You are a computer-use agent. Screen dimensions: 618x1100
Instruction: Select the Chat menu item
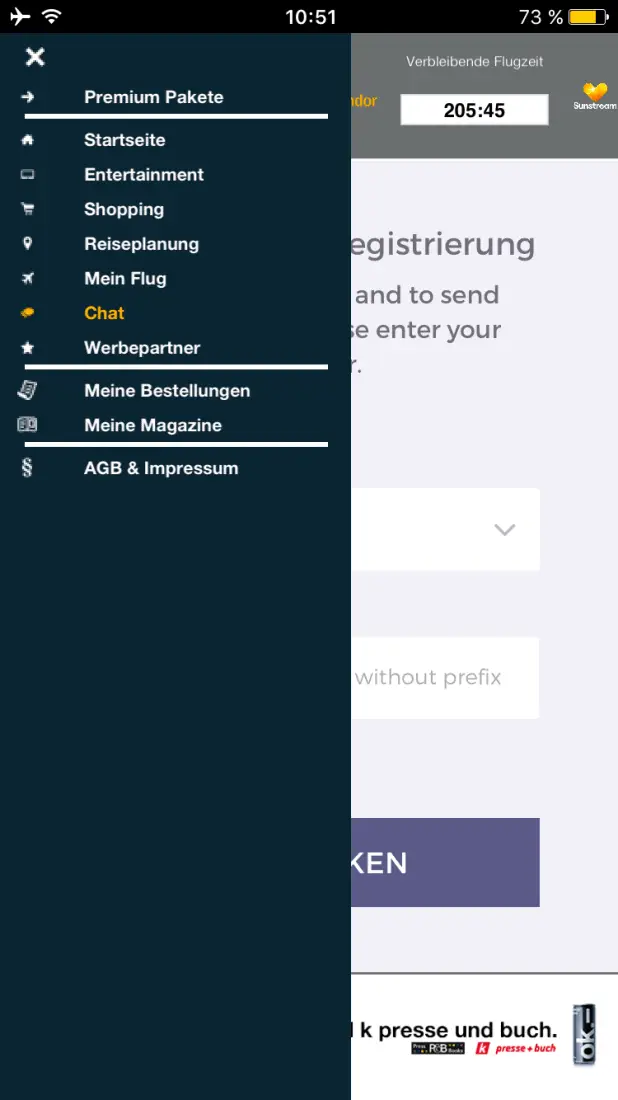[104, 313]
